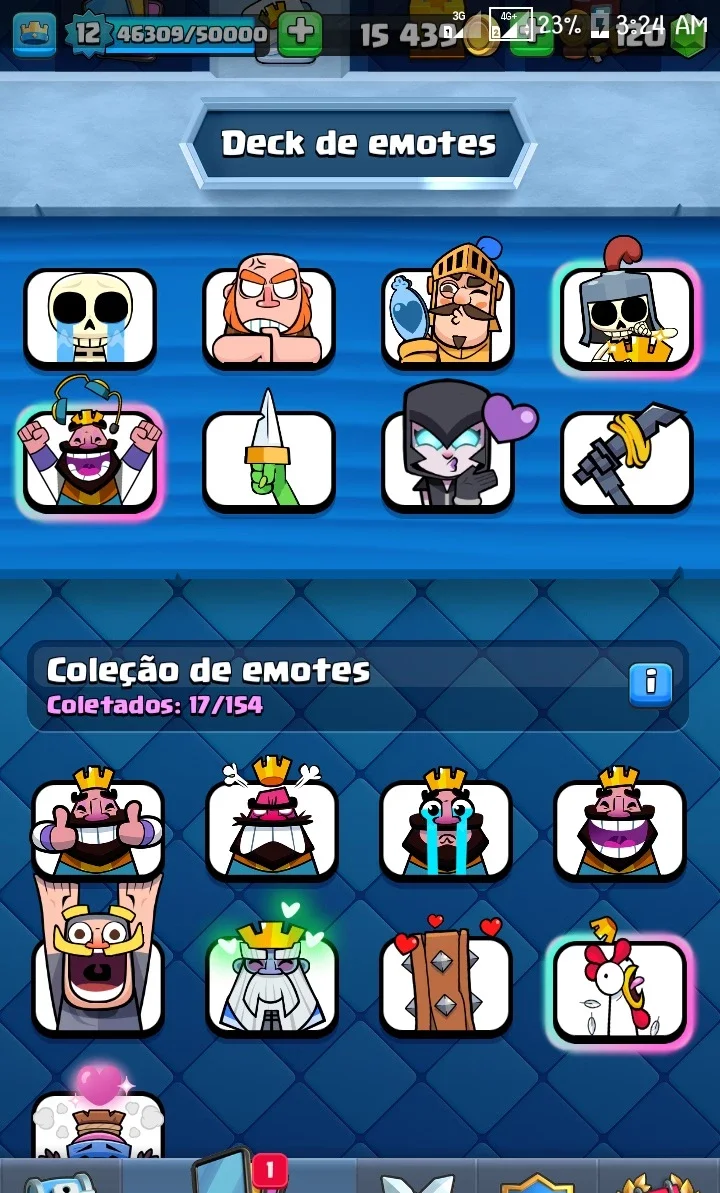Tap the green plus button beside experience
The width and height of the screenshot is (720, 1193).
[x=301, y=33]
